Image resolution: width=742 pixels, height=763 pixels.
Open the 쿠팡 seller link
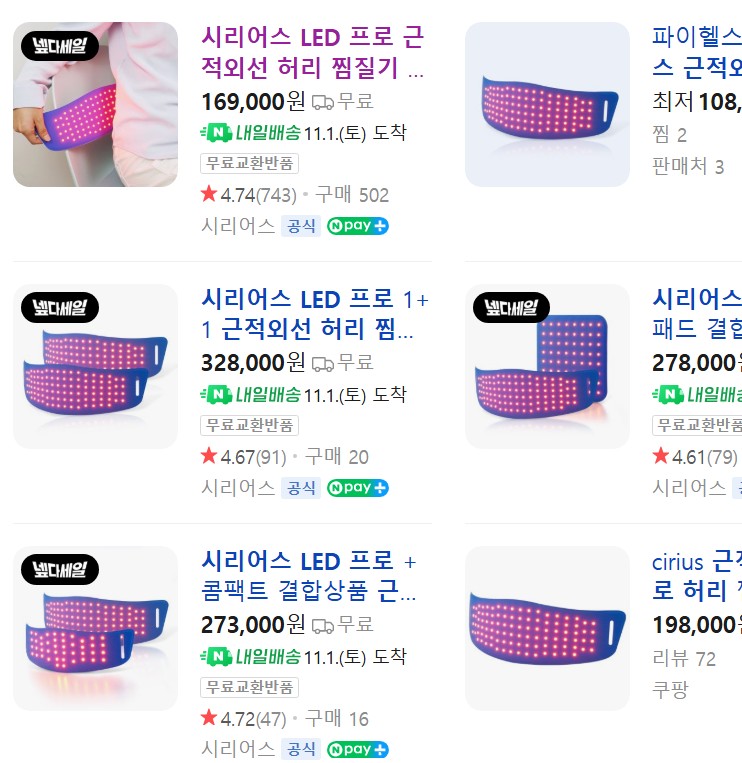670,690
